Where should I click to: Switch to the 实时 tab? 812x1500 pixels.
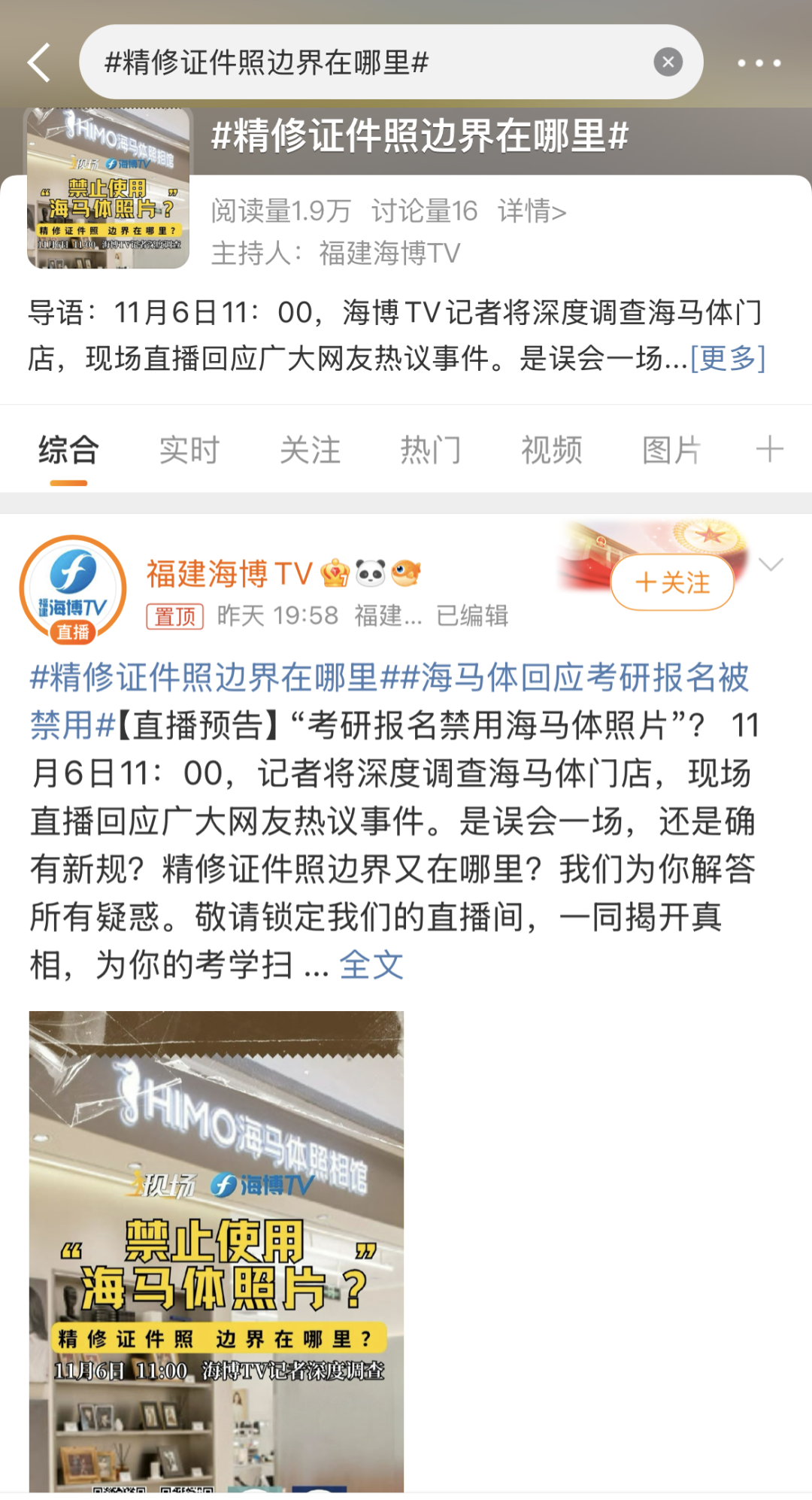[189, 451]
